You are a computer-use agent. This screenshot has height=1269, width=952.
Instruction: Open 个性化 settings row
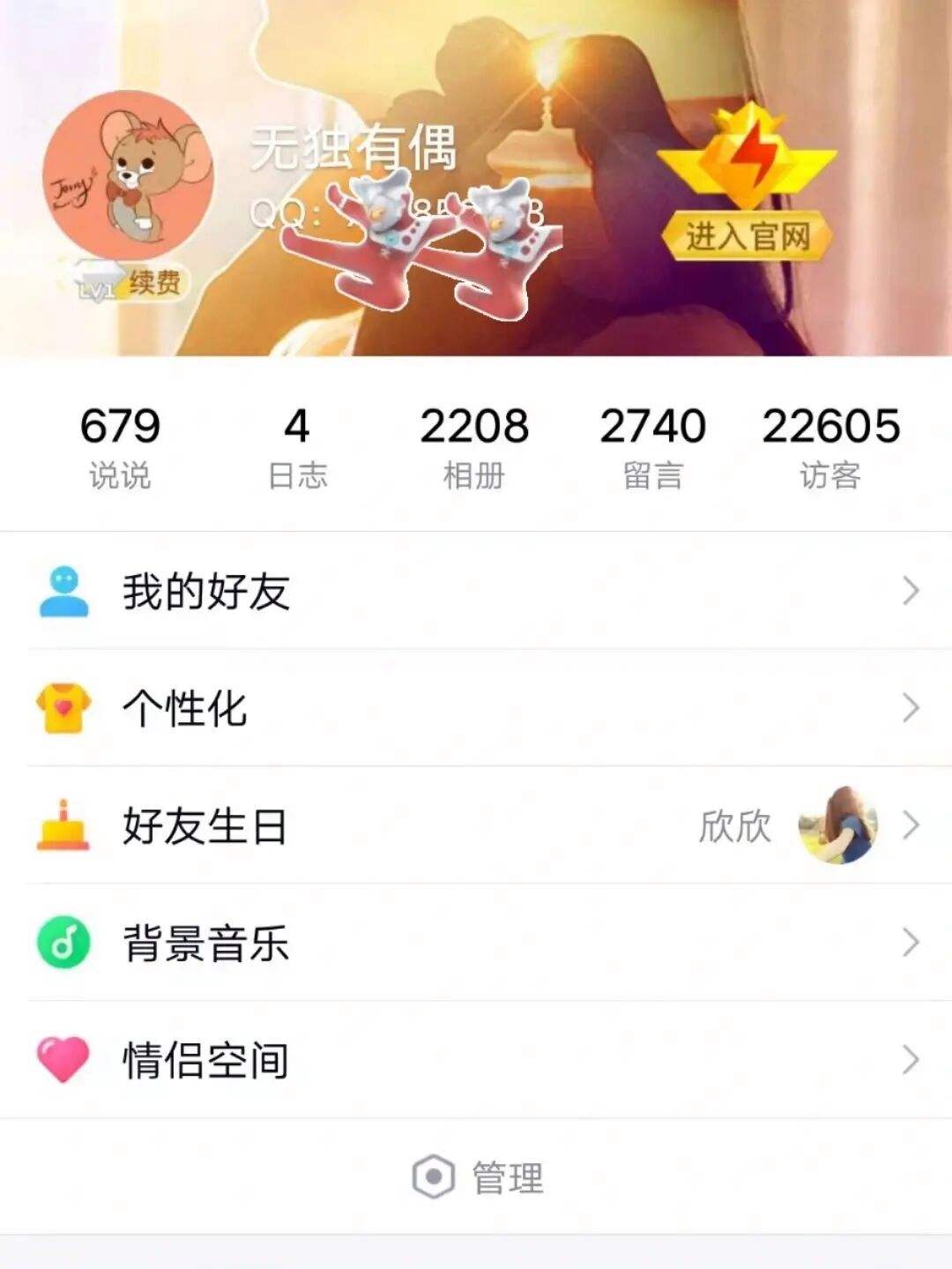tap(476, 708)
